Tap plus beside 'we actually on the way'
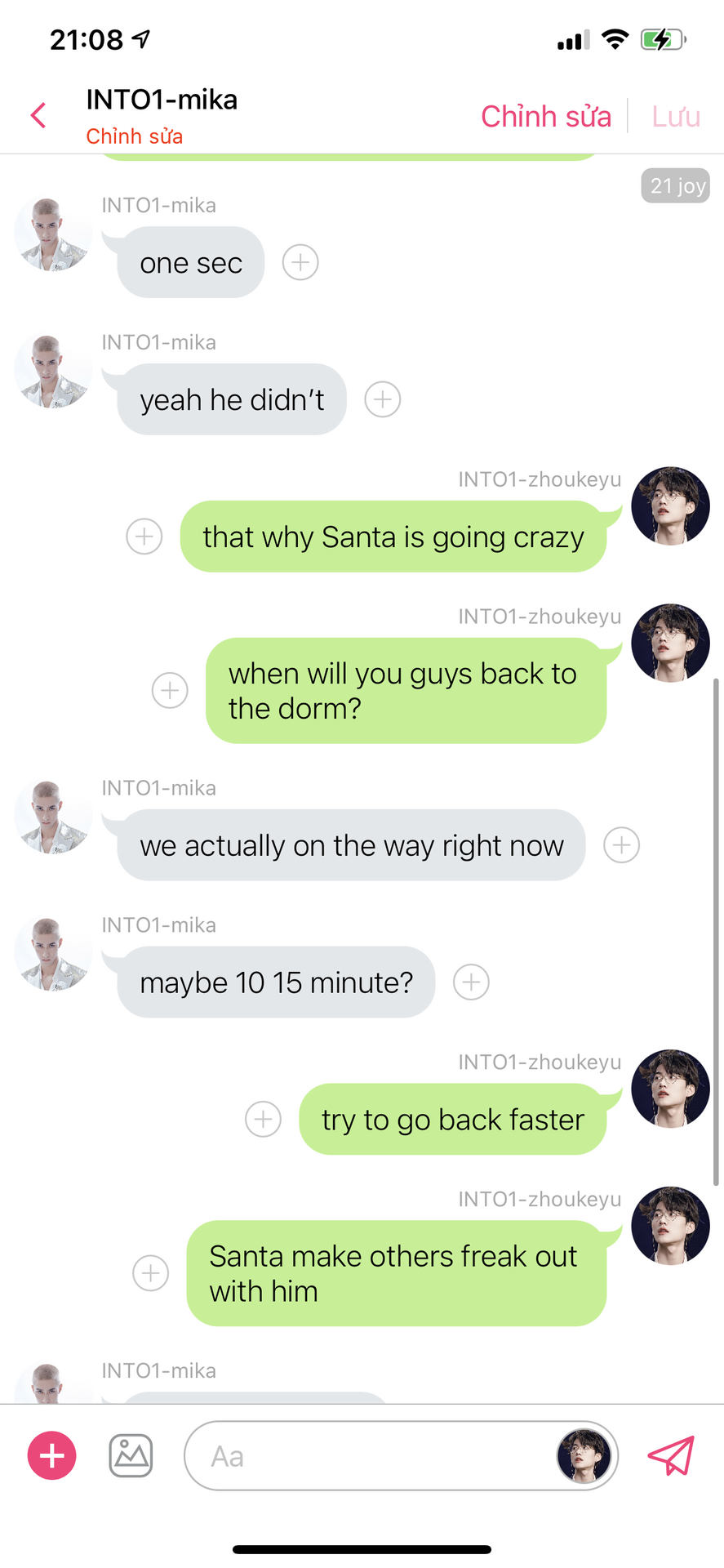Viewport: 724px width, 1568px height. (x=621, y=845)
